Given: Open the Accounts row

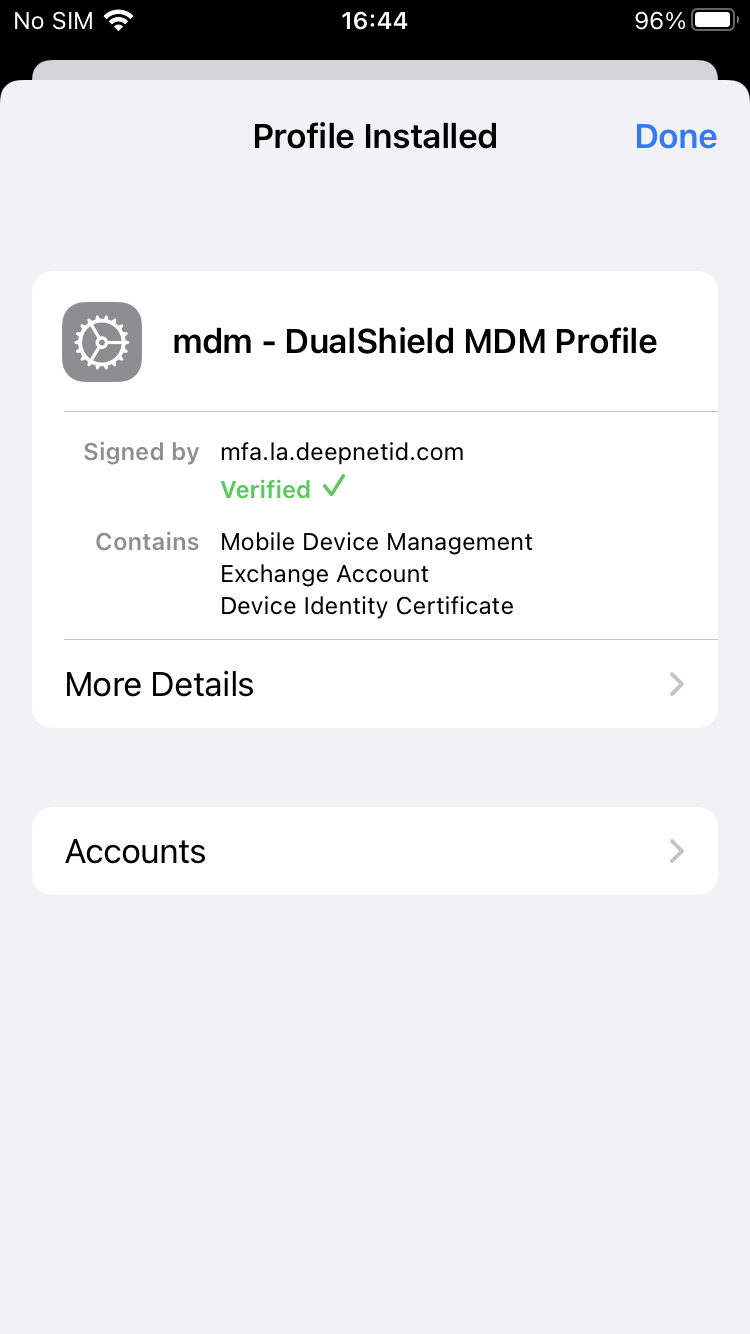Looking at the screenshot, I should click(374, 851).
